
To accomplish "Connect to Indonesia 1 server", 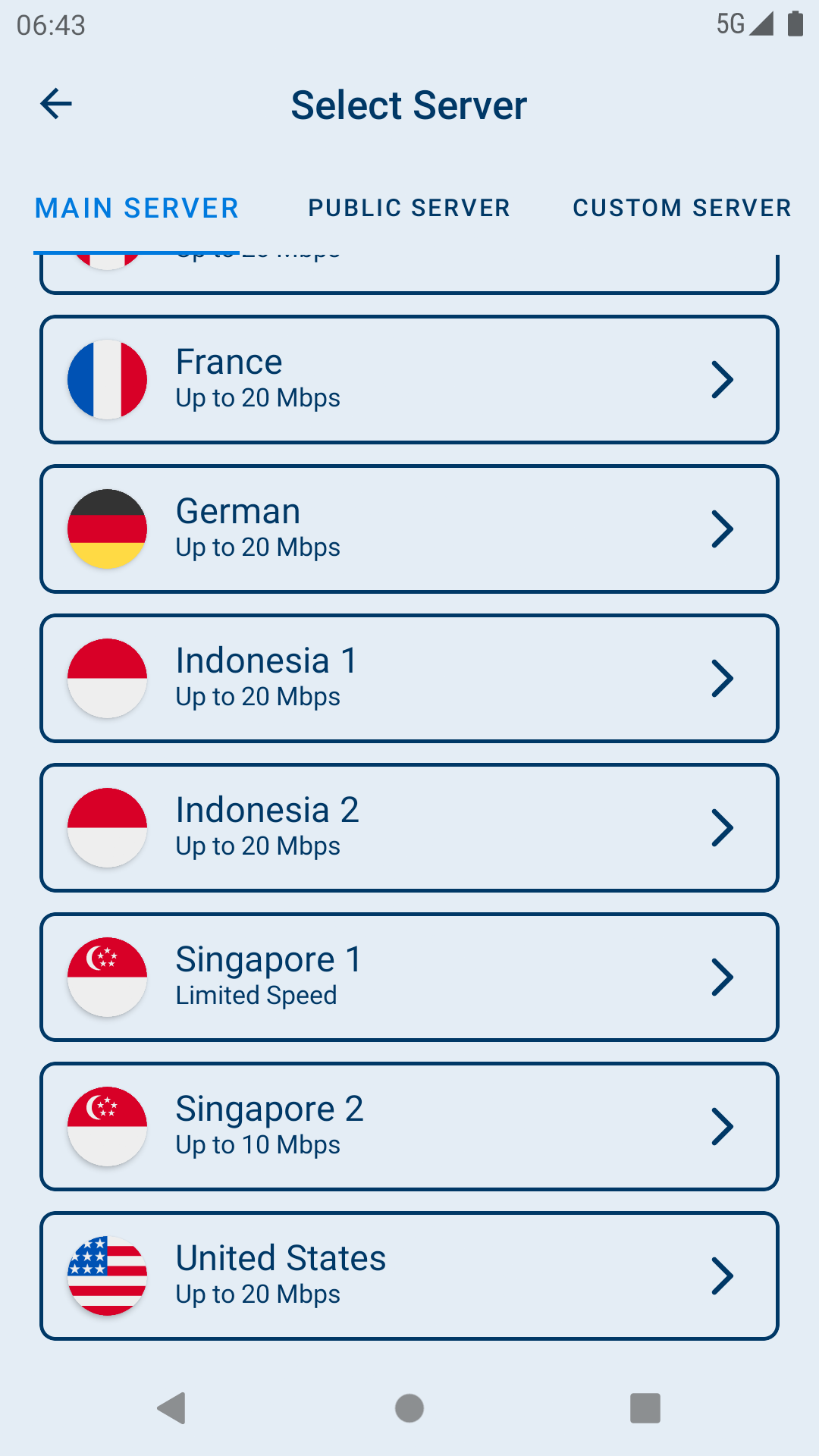I will 409,678.
